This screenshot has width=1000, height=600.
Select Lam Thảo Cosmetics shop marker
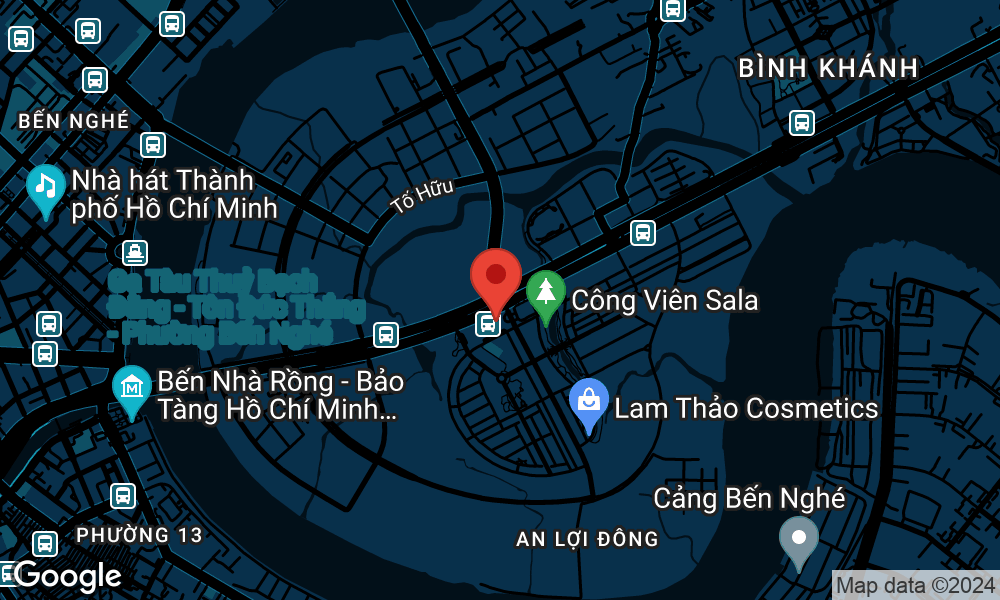(x=589, y=401)
